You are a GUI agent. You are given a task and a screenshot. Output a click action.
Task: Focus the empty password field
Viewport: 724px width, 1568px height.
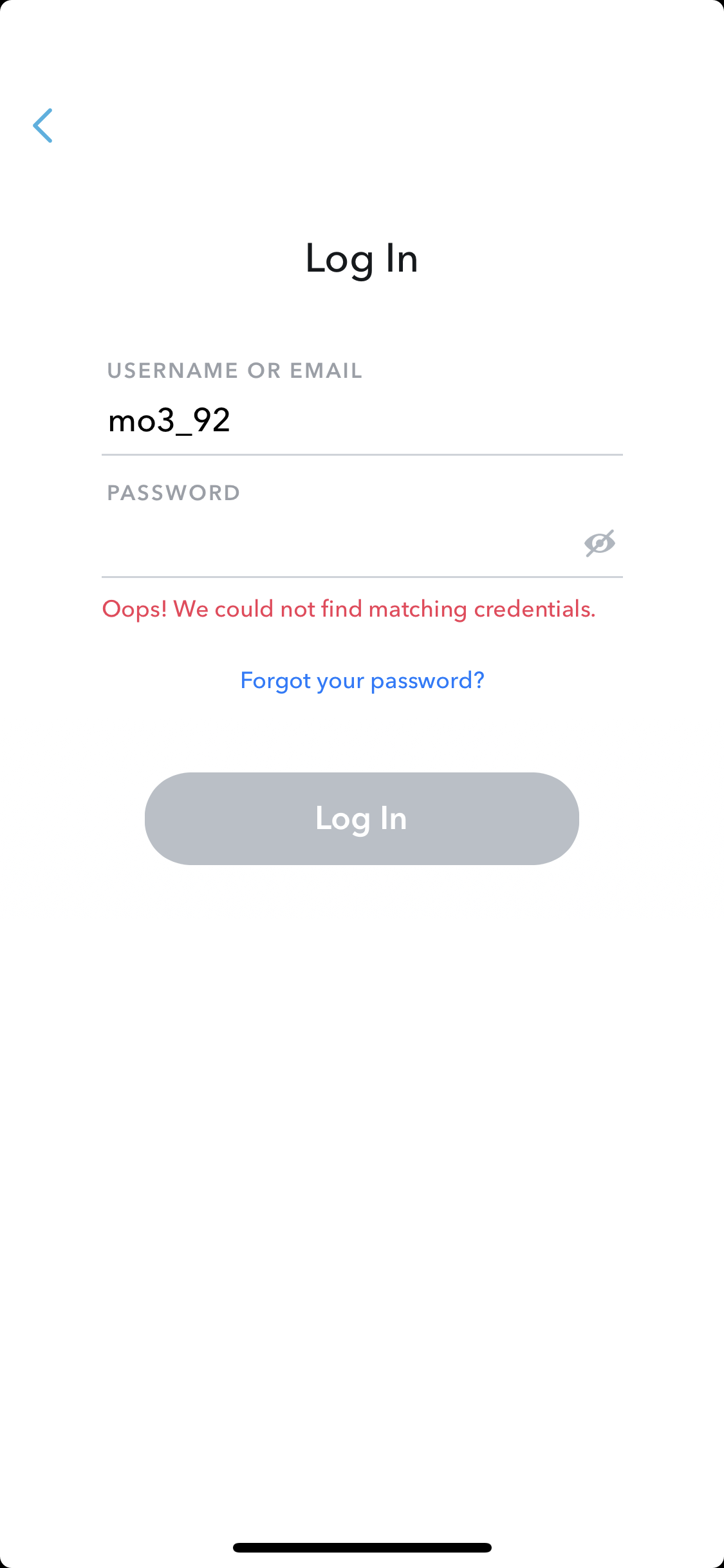tap(338, 543)
